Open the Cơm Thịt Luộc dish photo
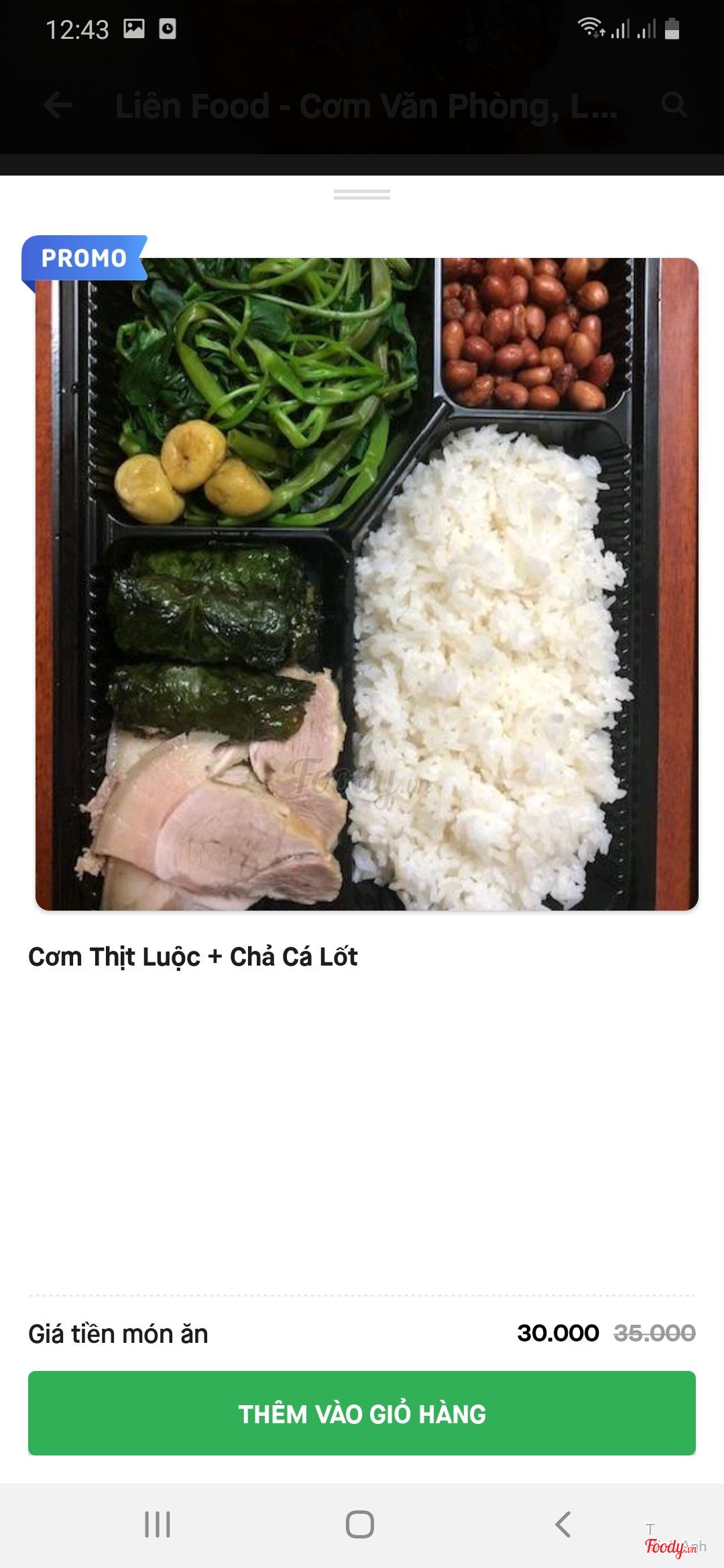Image resolution: width=724 pixels, height=1568 pixels. pos(367,583)
